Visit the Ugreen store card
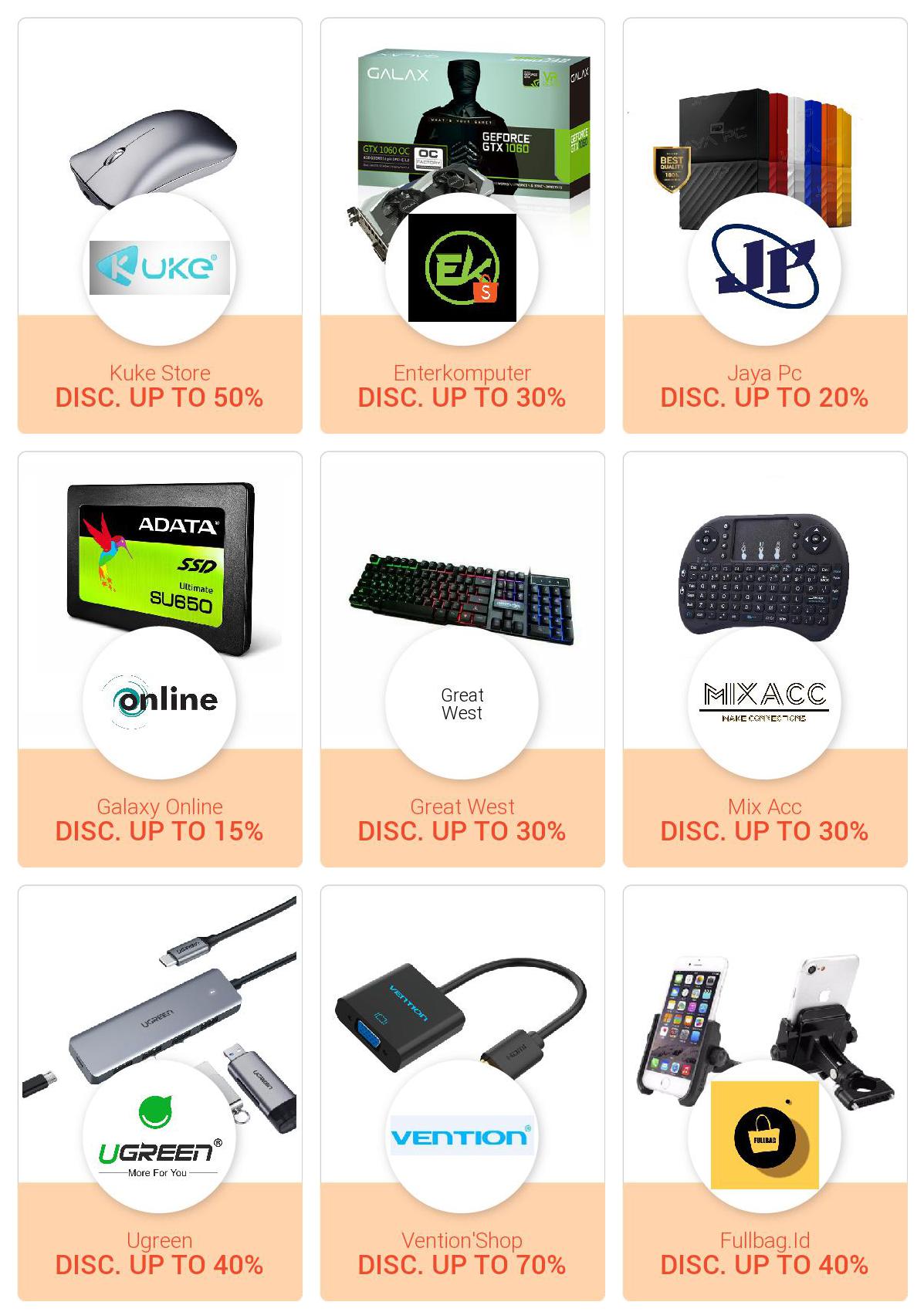Screen dimensions: 924x1312 [x=160, y=1093]
